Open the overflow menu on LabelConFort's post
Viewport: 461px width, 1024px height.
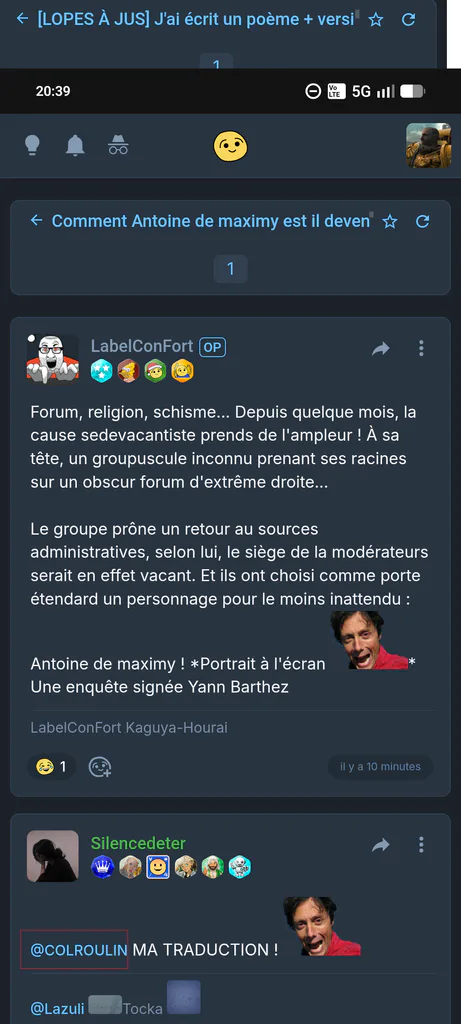pyautogui.click(x=421, y=348)
